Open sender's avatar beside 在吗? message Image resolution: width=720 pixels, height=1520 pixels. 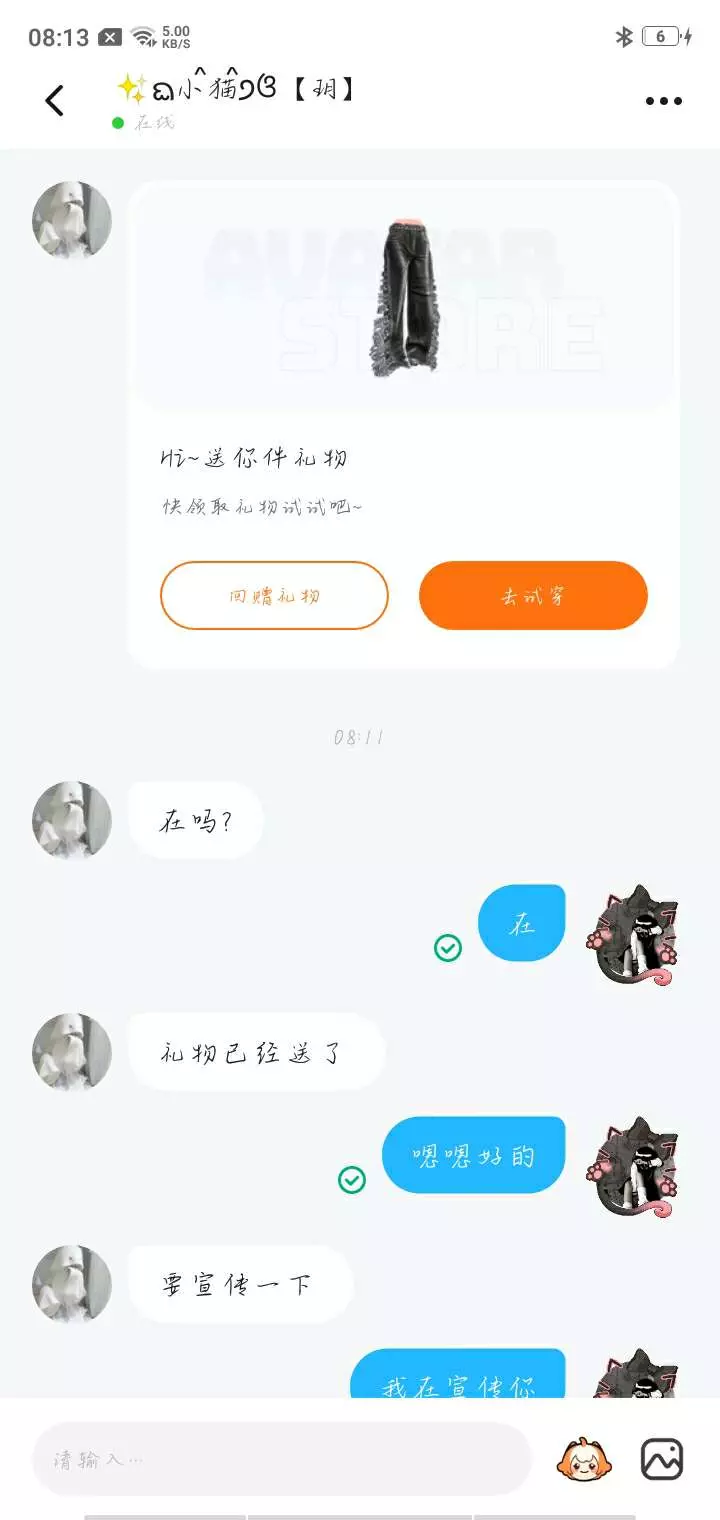click(x=72, y=820)
